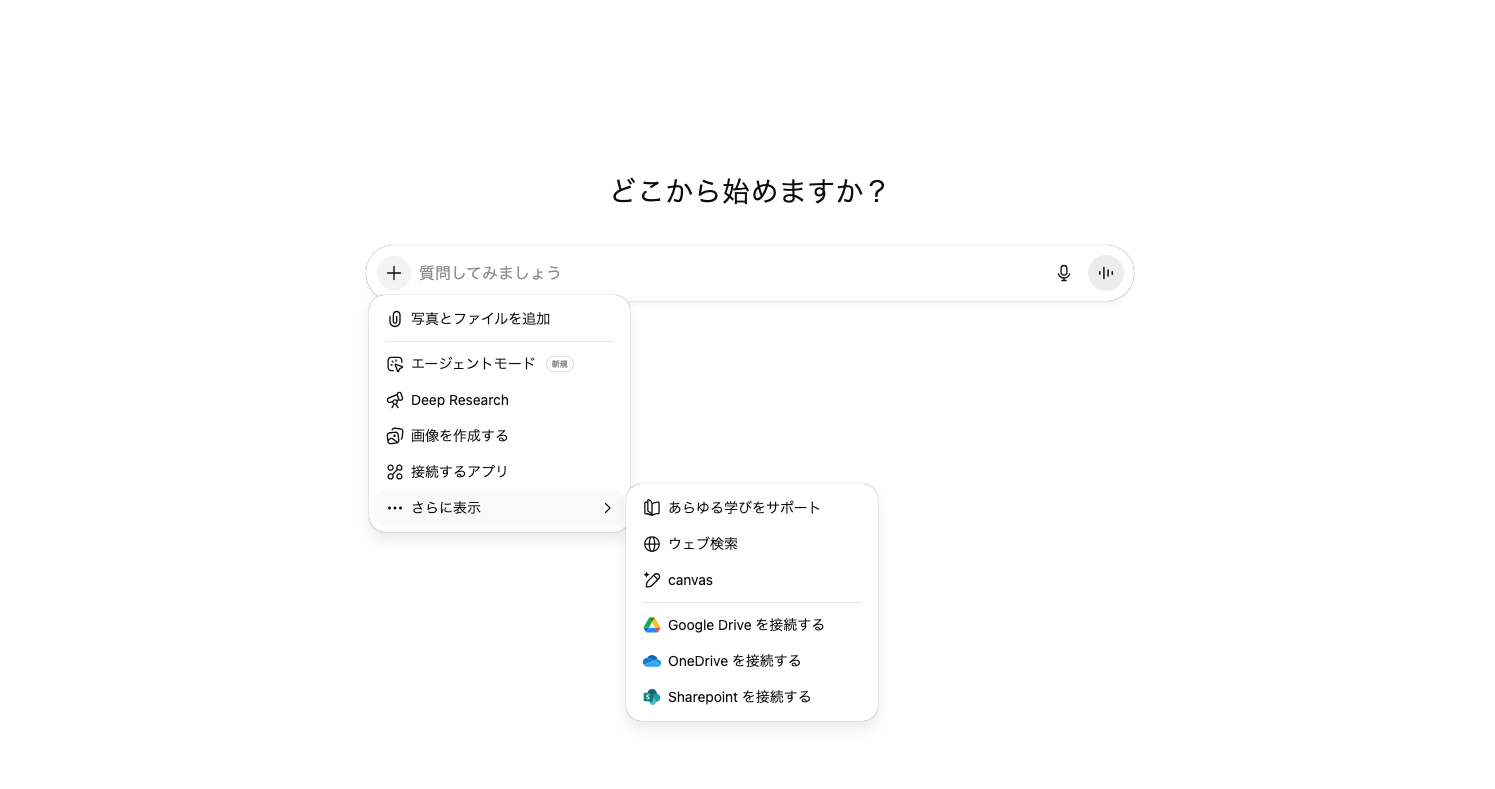This screenshot has width=1495, height=789.
Task: Open voice mode with the waveform button
Action: 1105,273
